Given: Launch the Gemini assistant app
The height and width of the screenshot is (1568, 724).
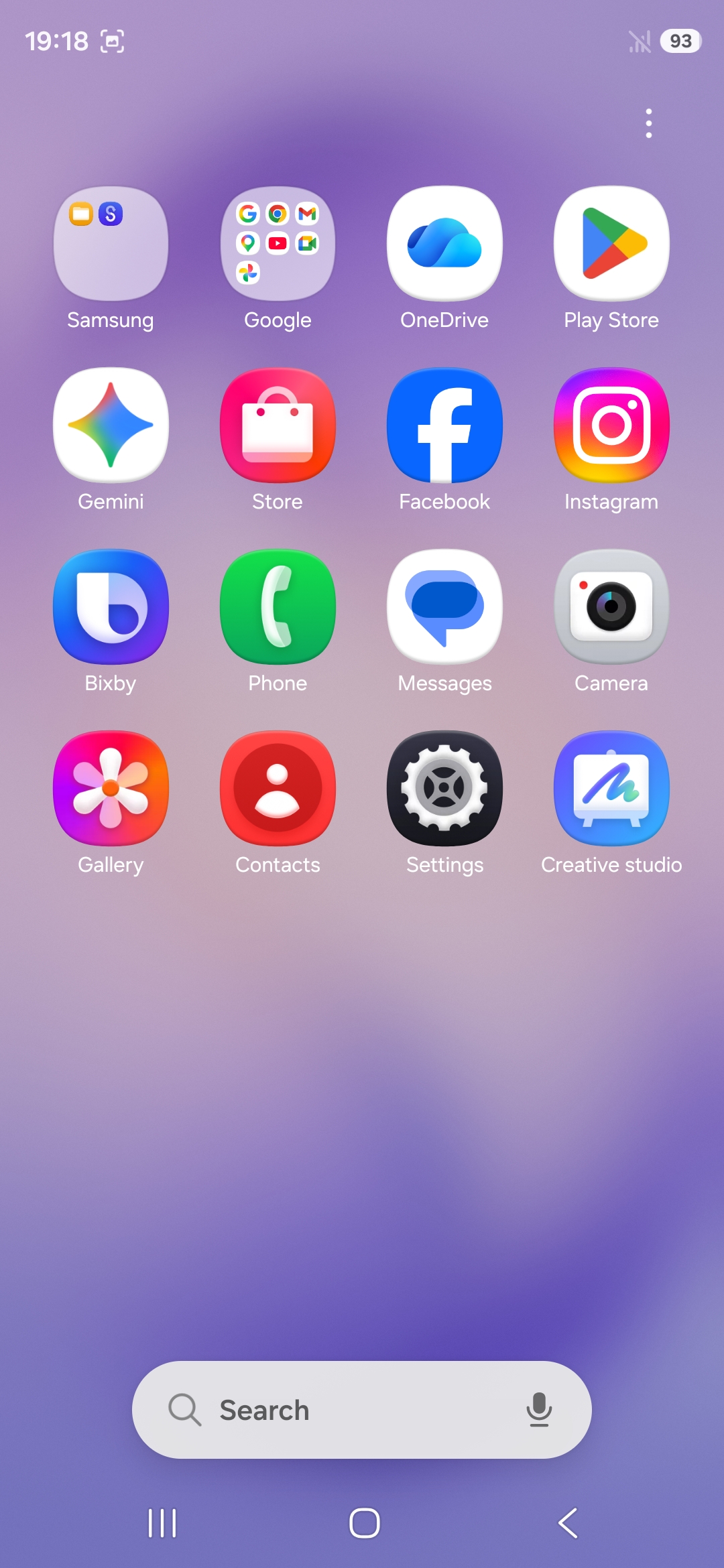Looking at the screenshot, I should click(111, 426).
